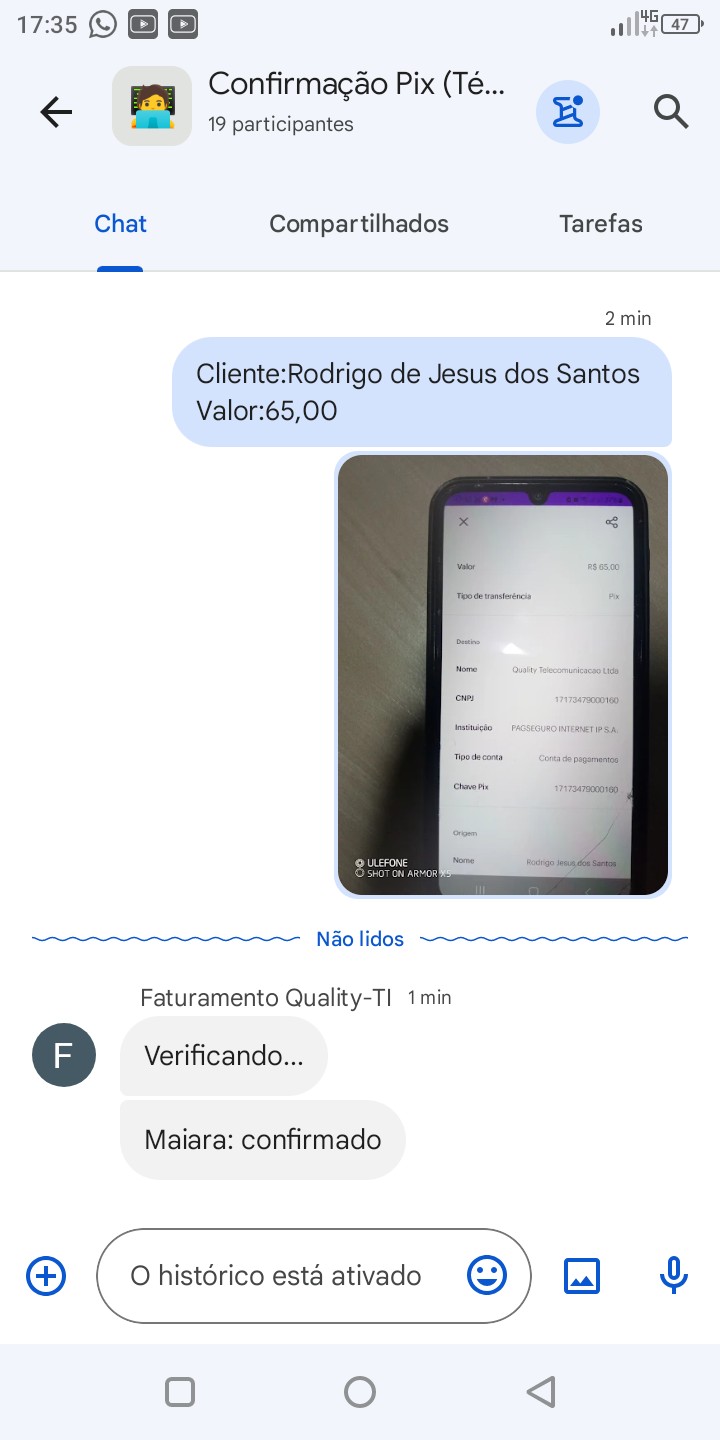Switch to the Tarefas tab

pyautogui.click(x=600, y=224)
